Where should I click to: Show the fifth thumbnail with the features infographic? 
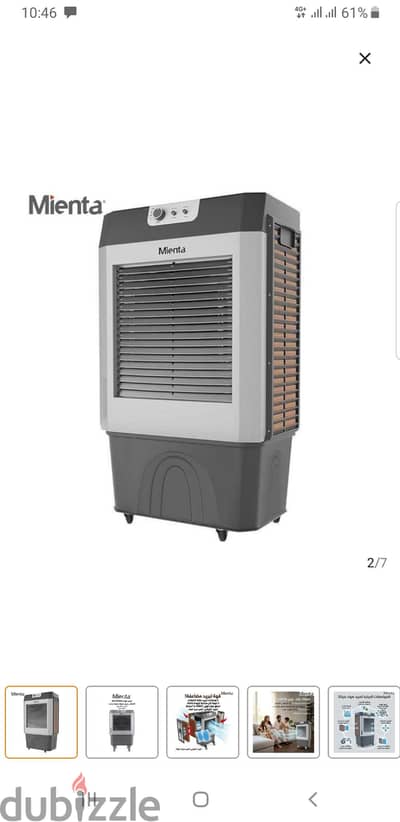point(364,722)
